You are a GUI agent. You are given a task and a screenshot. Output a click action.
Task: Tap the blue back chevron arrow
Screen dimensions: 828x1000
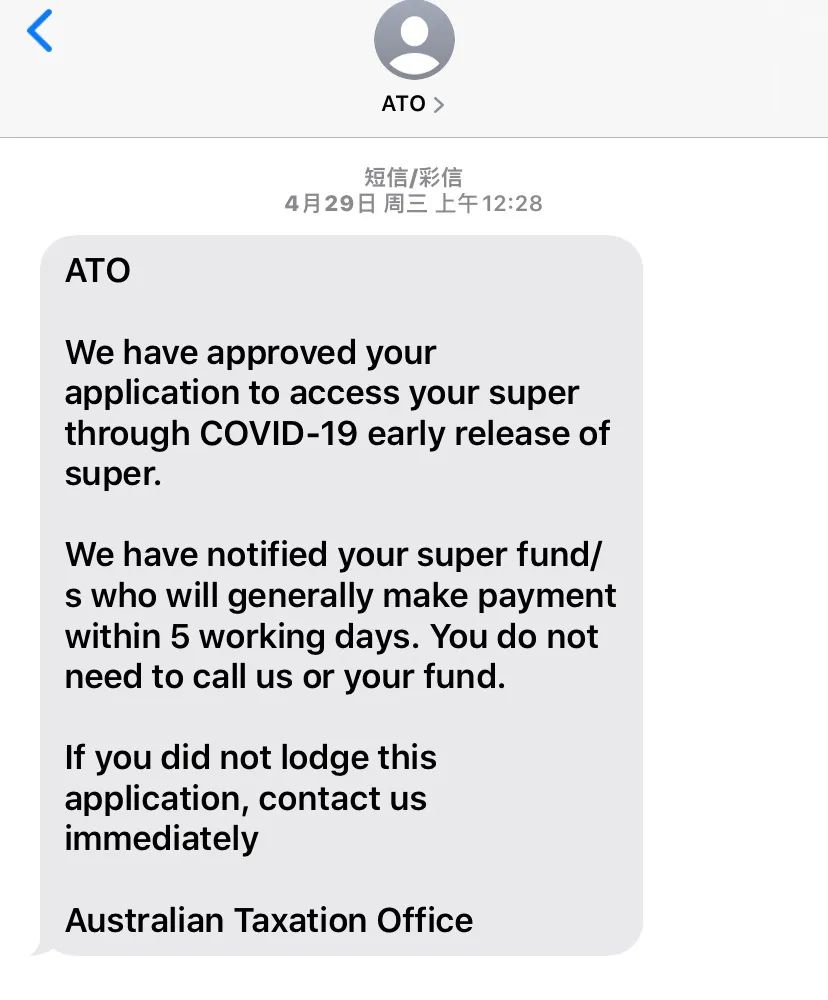(38, 31)
